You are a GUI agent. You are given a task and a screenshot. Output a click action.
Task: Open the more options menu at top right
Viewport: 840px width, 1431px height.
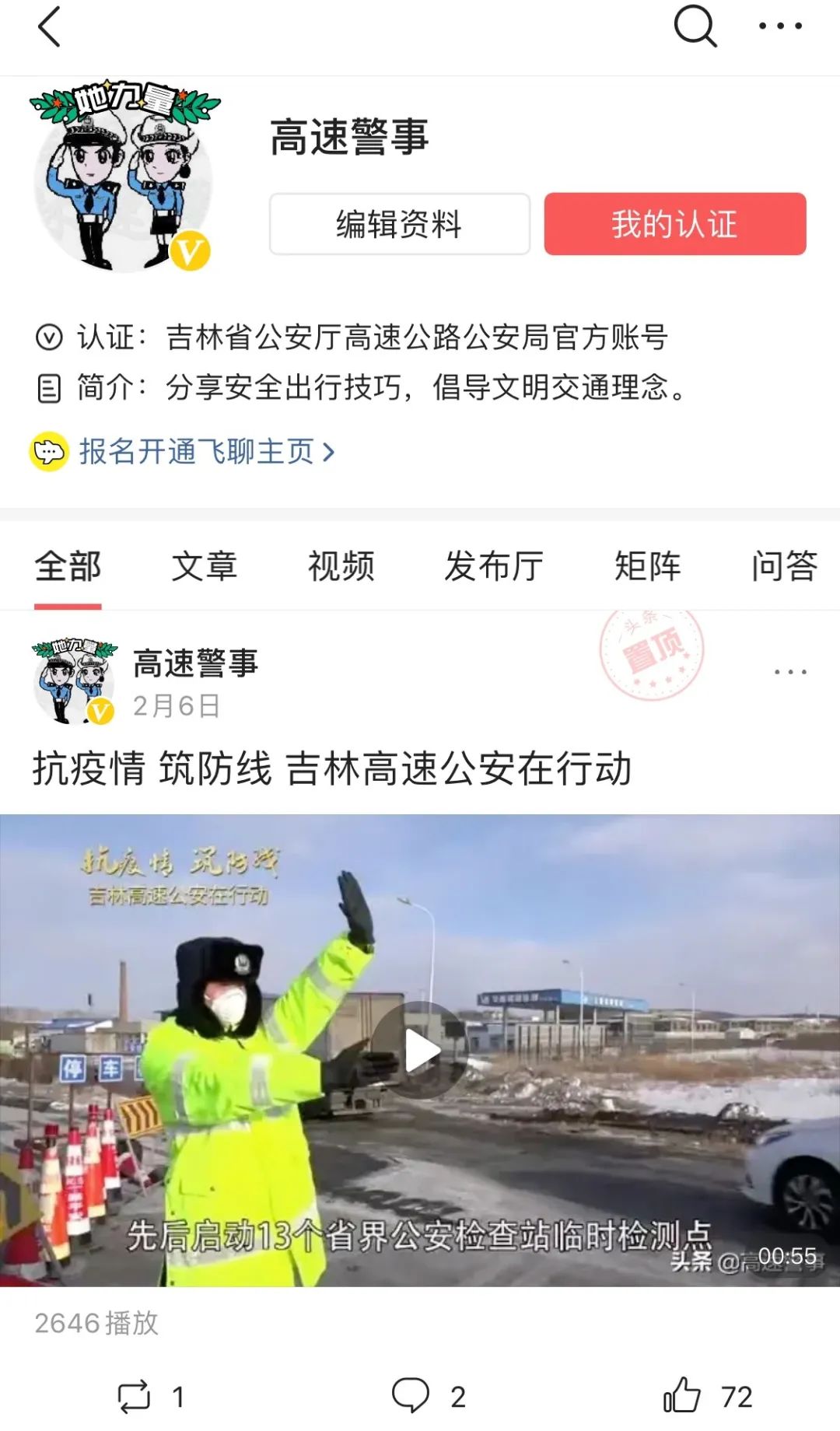(x=782, y=27)
